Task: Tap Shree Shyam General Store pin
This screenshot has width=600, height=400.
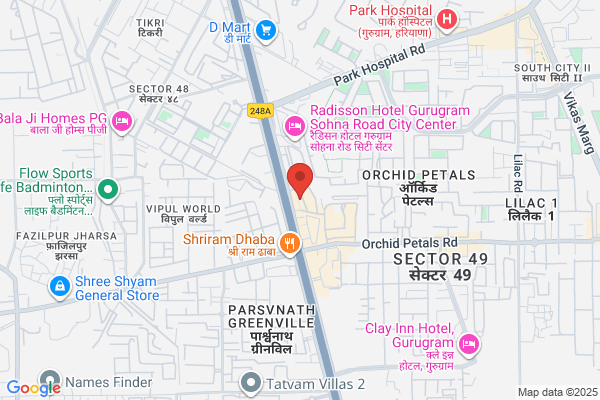Action: [60, 288]
